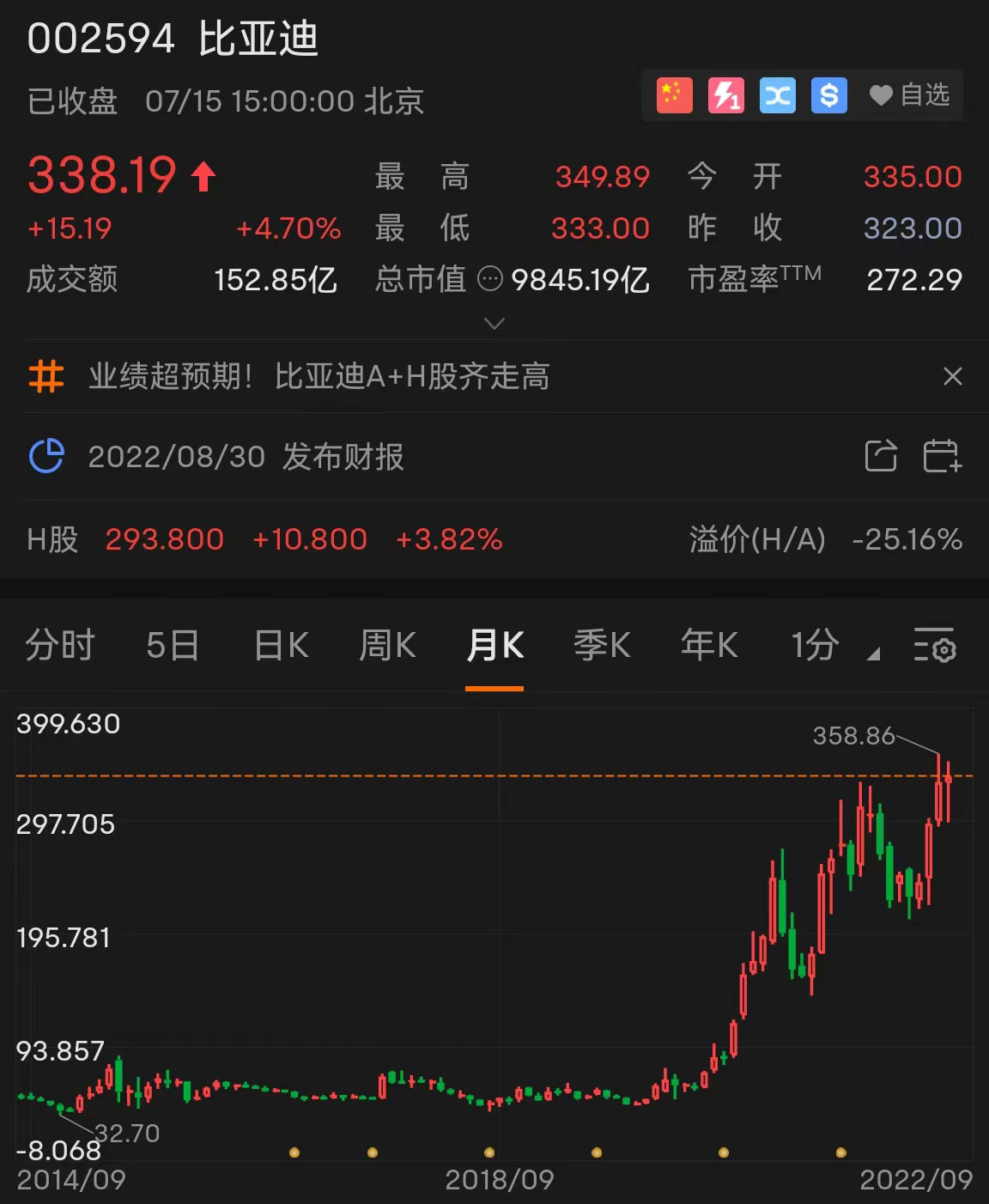Tap the blue dollar sign icon

pyautogui.click(x=828, y=95)
